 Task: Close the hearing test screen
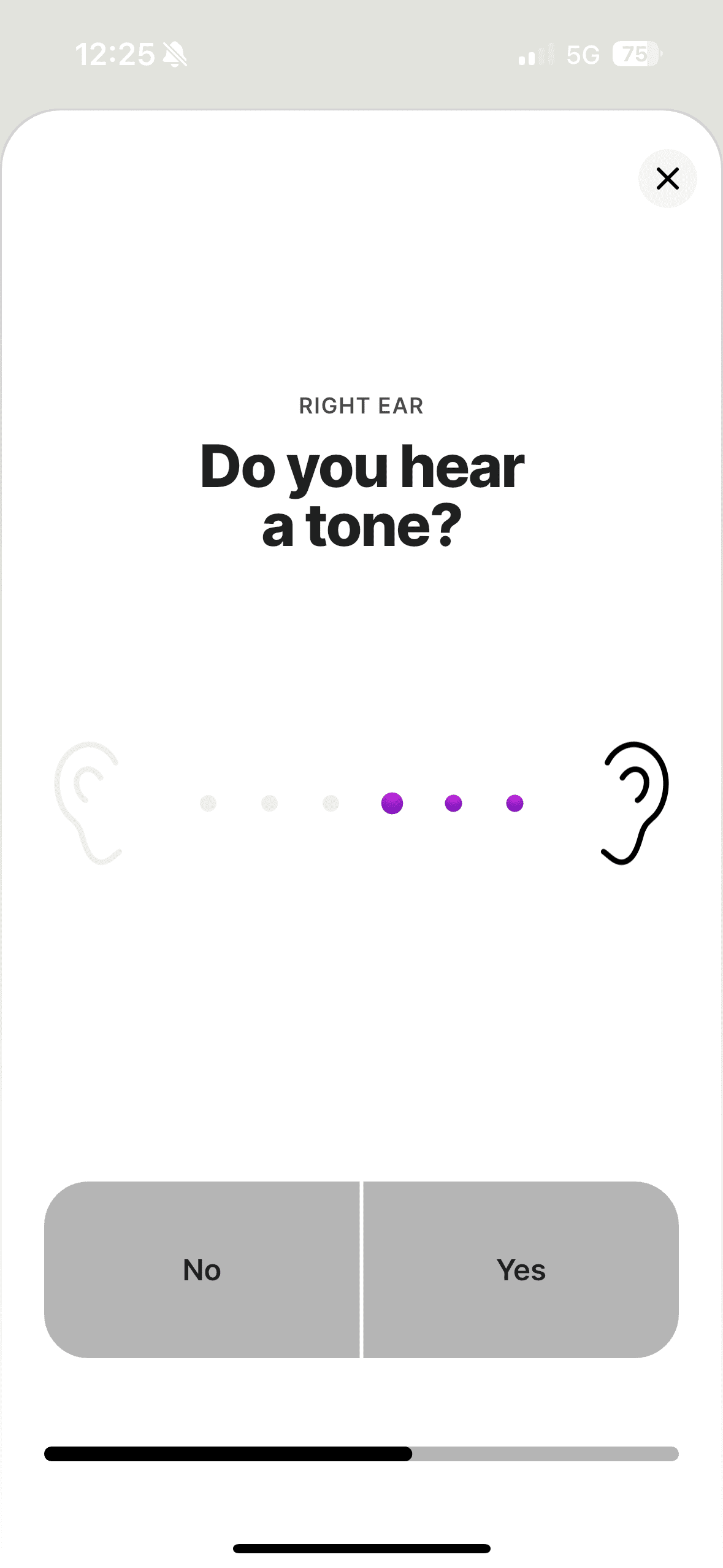667,179
